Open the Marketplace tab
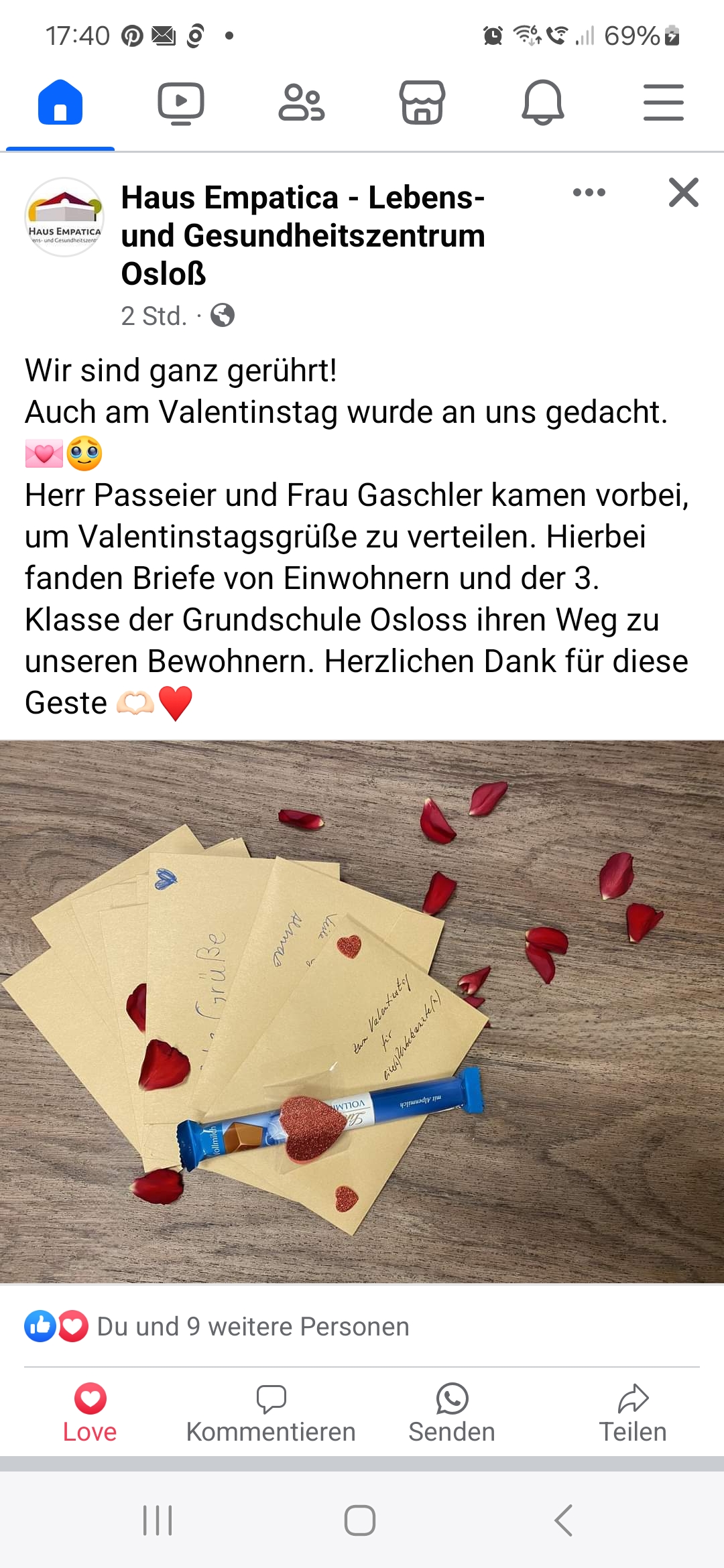The image size is (724, 1568). (x=422, y=103)
